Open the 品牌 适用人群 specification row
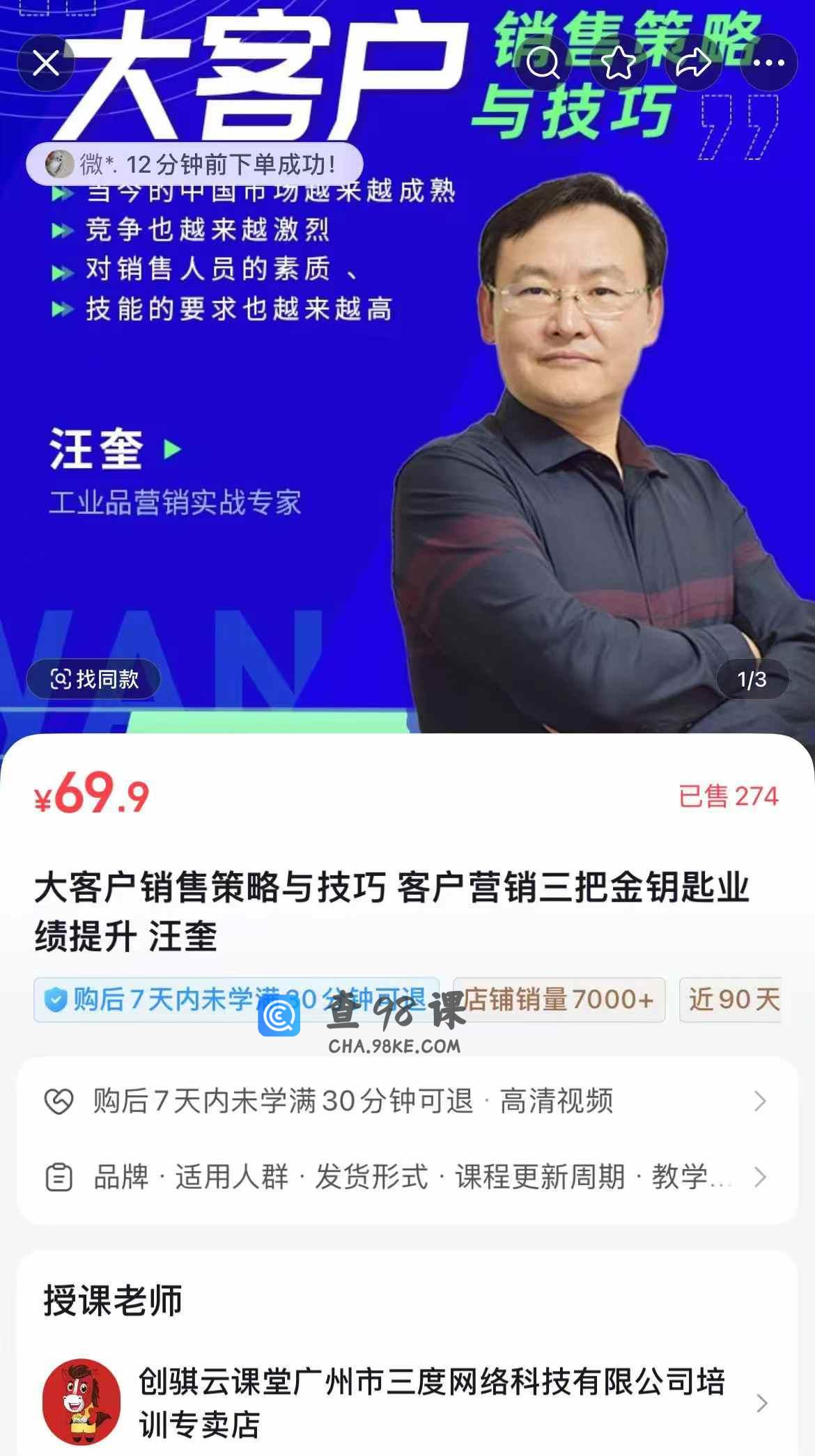The image size is (815, 1456). (x=407, y=1177)
